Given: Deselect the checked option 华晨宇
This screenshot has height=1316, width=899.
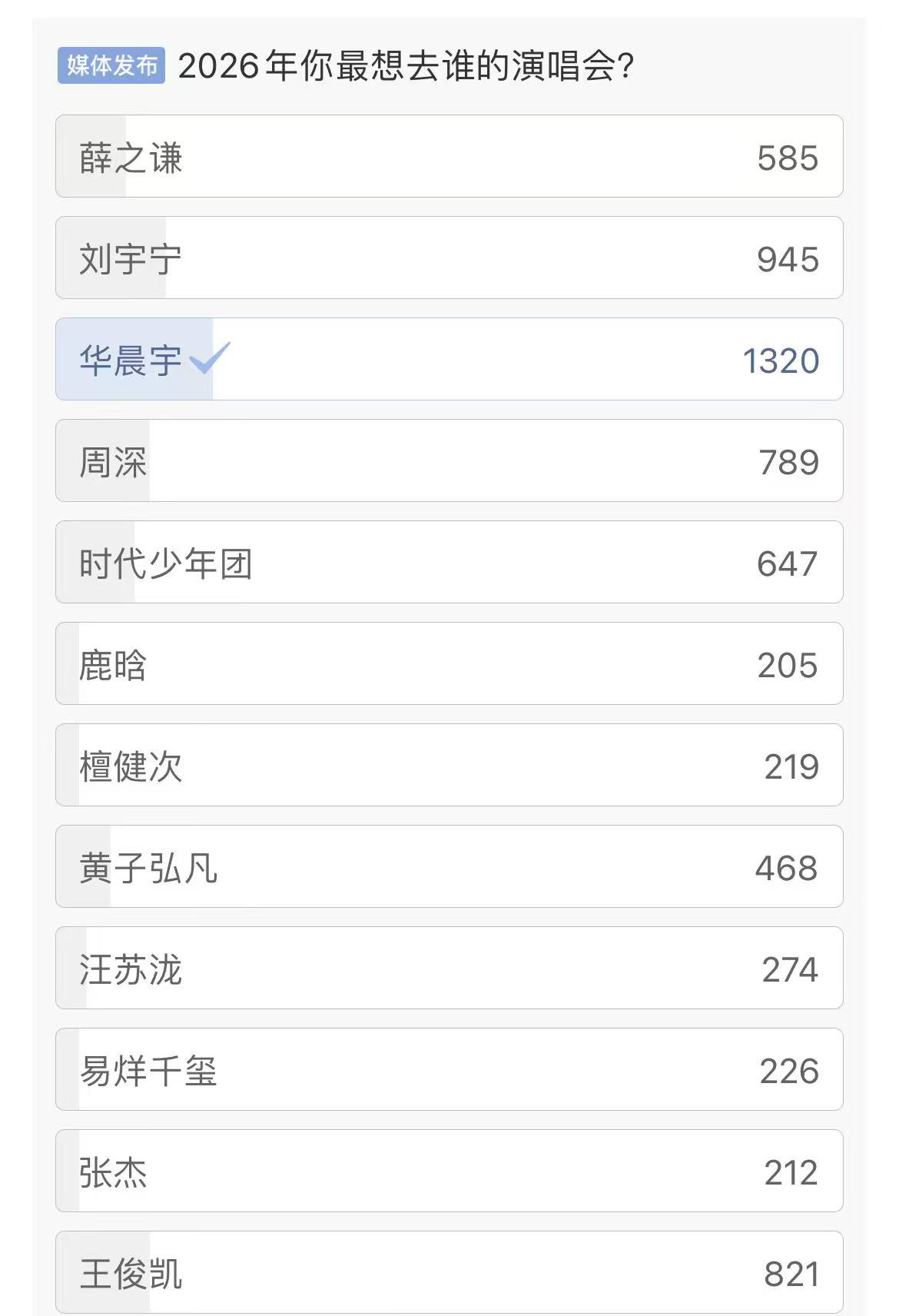Looking at the screenshot, I should tap(448, 359).
